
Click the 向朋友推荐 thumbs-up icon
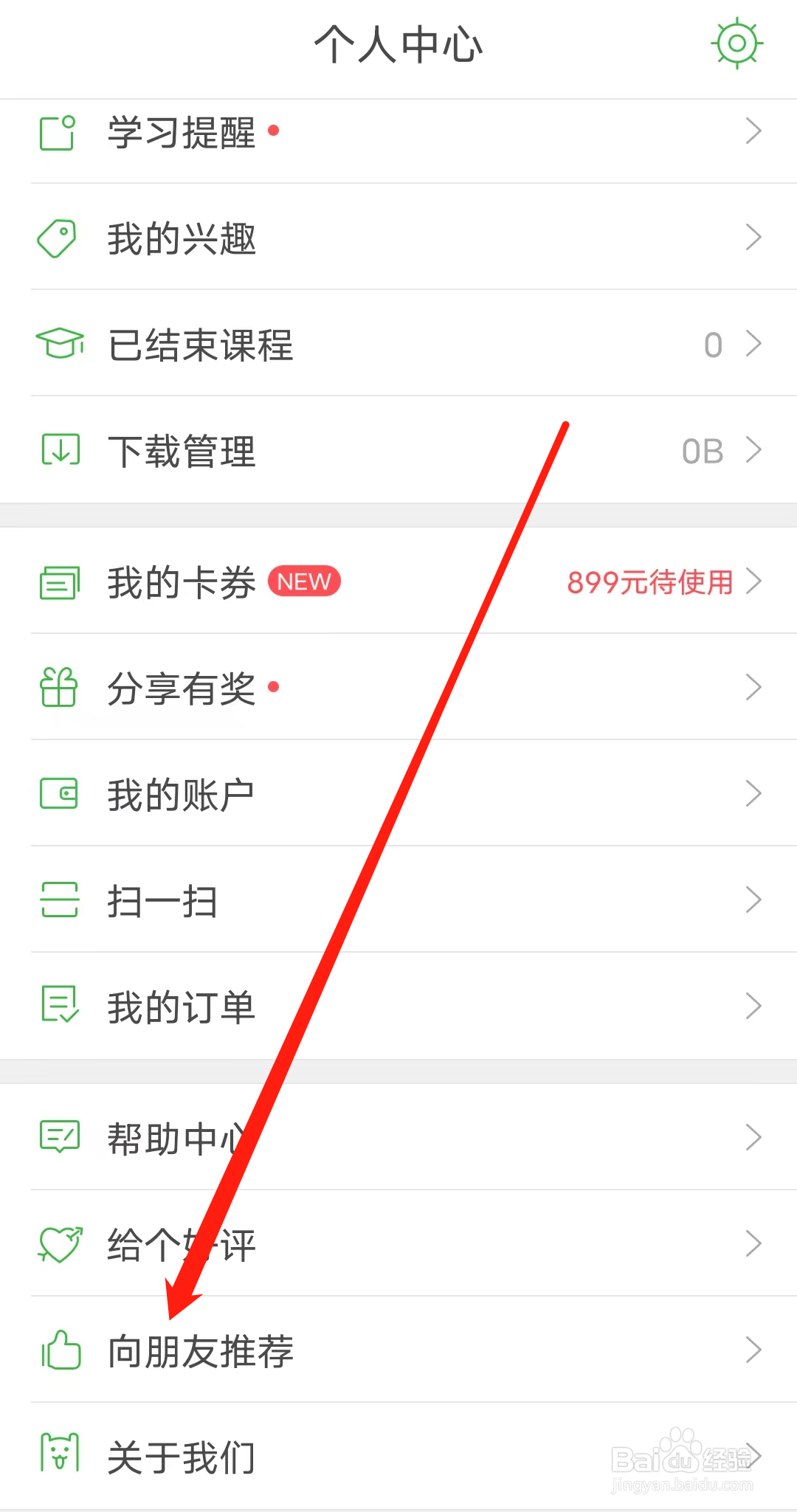click(59, 1351)
